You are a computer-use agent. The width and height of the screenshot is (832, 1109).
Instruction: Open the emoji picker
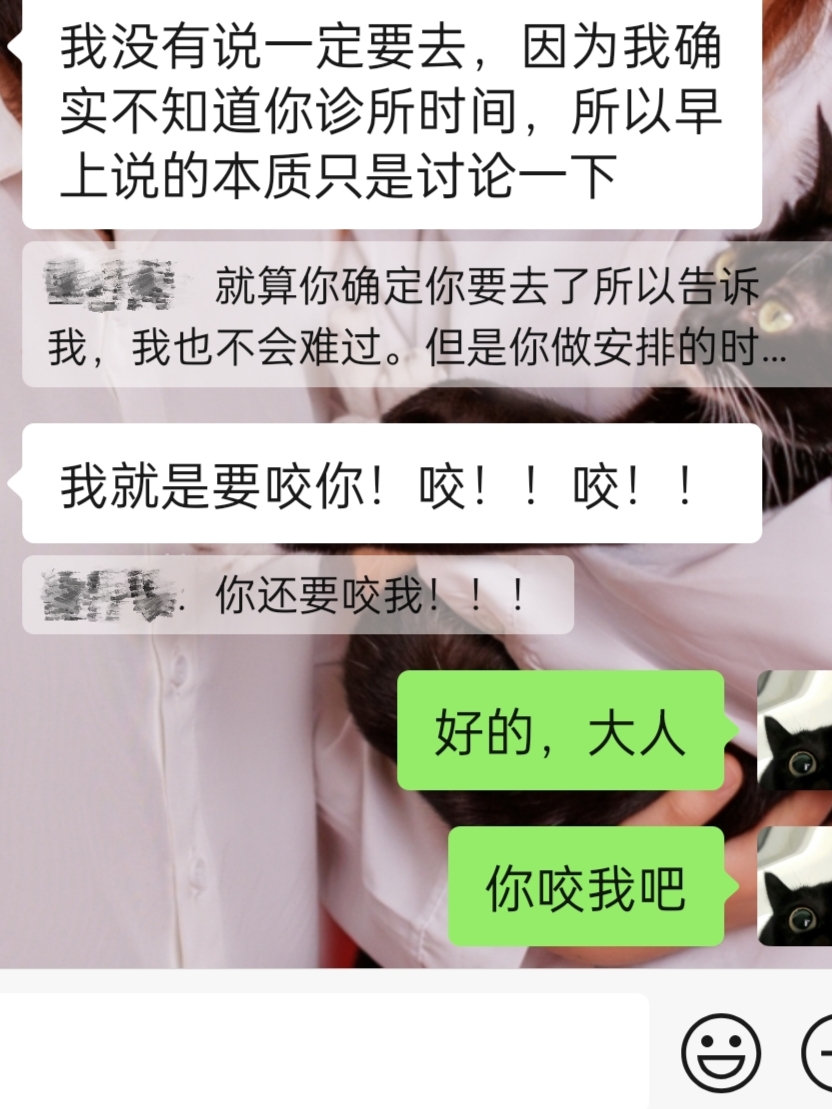click(x=721, y=1052)
